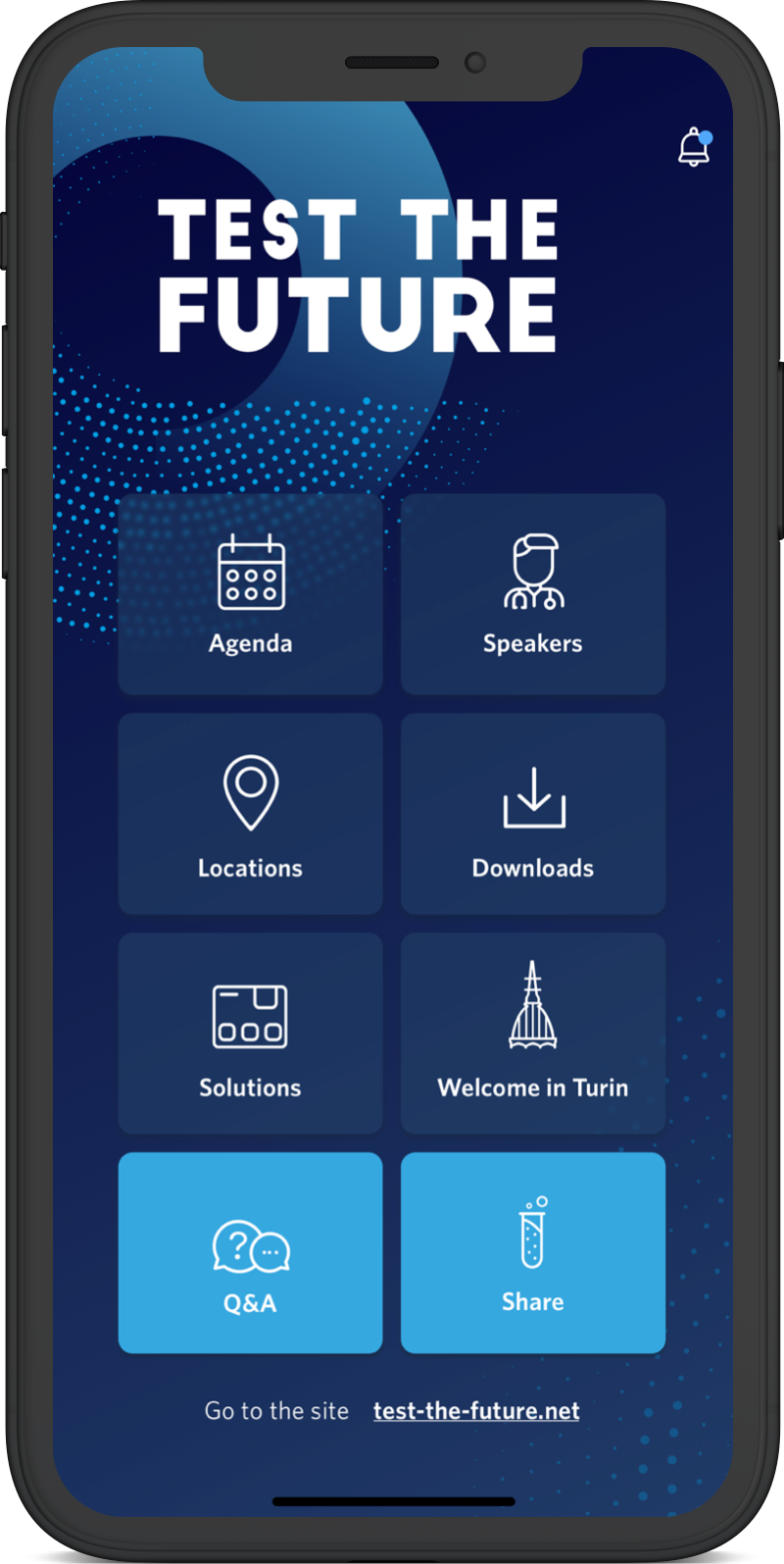The height and width of the screenshot is (1564, 784).
Task: Go to Downloads
Action: [532, 814]
